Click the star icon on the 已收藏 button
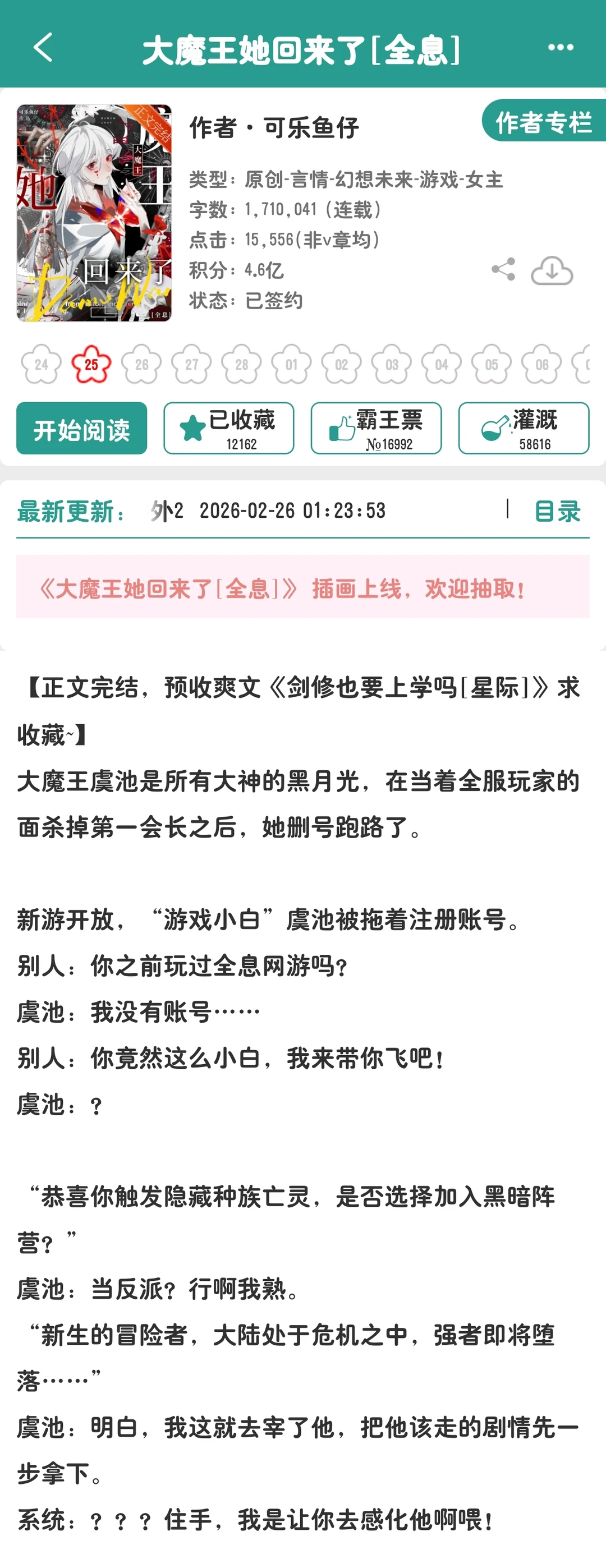 [192, 427]
